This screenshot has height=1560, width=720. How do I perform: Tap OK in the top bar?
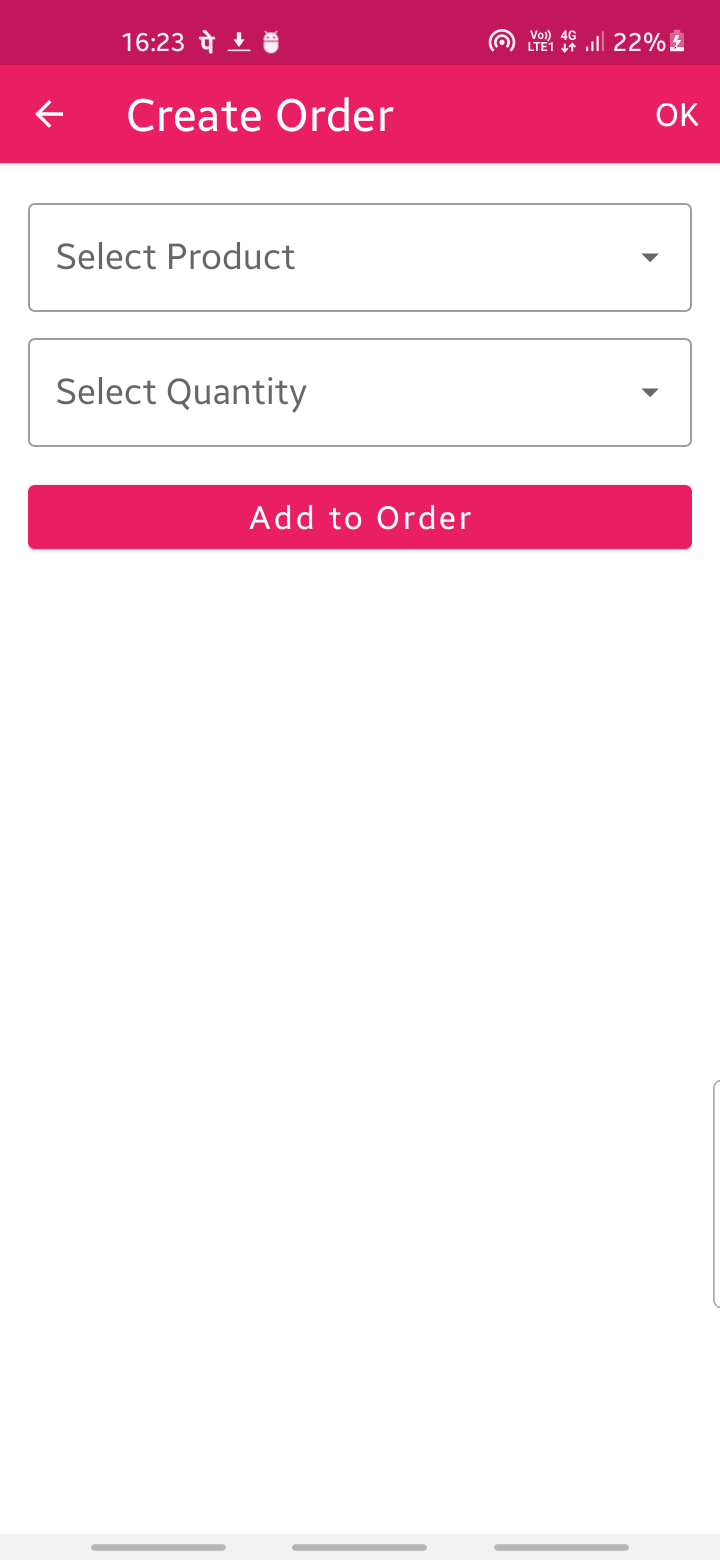click(676, 113)
